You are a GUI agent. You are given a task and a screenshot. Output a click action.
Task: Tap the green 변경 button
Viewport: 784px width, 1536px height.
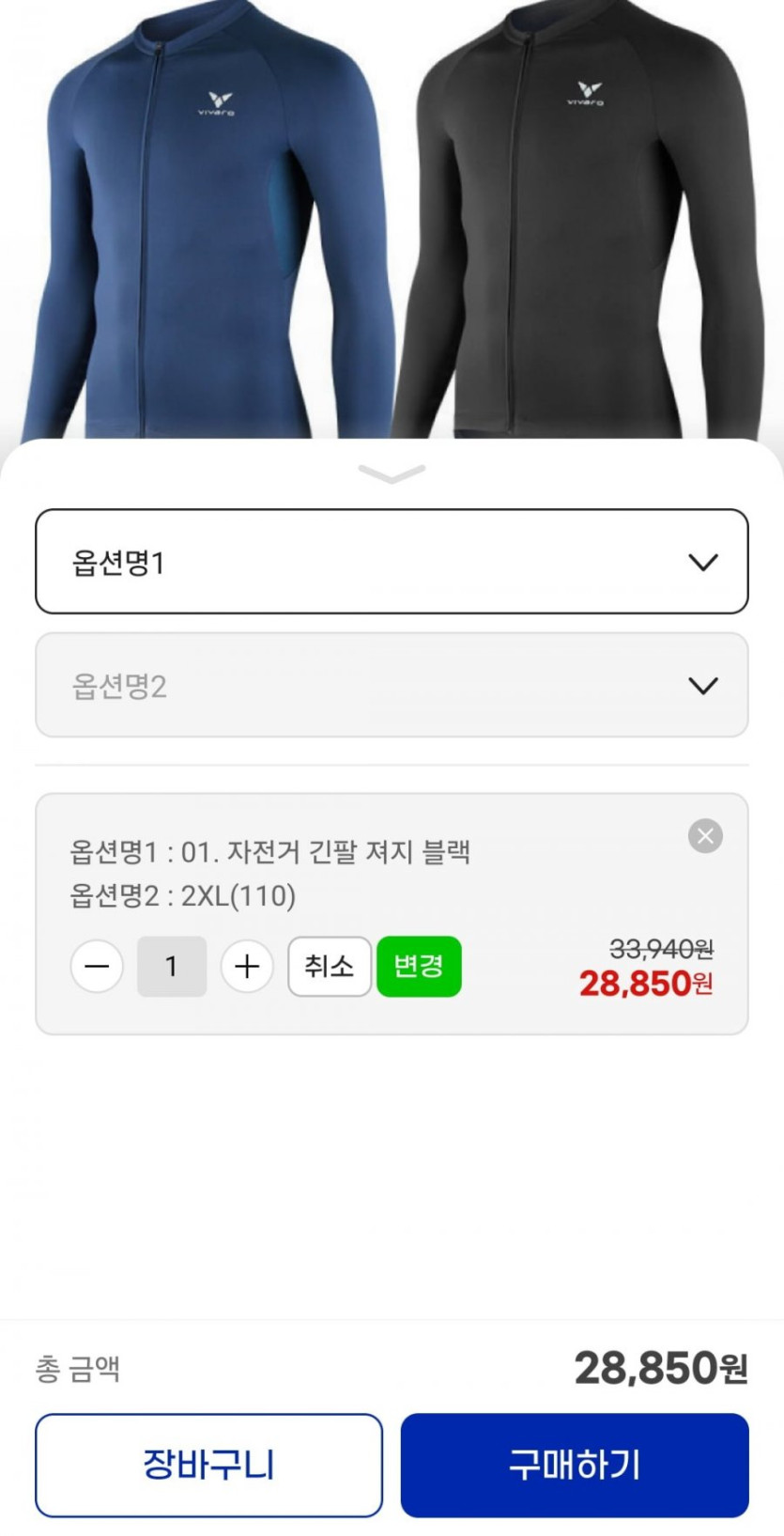pos(419,966)
